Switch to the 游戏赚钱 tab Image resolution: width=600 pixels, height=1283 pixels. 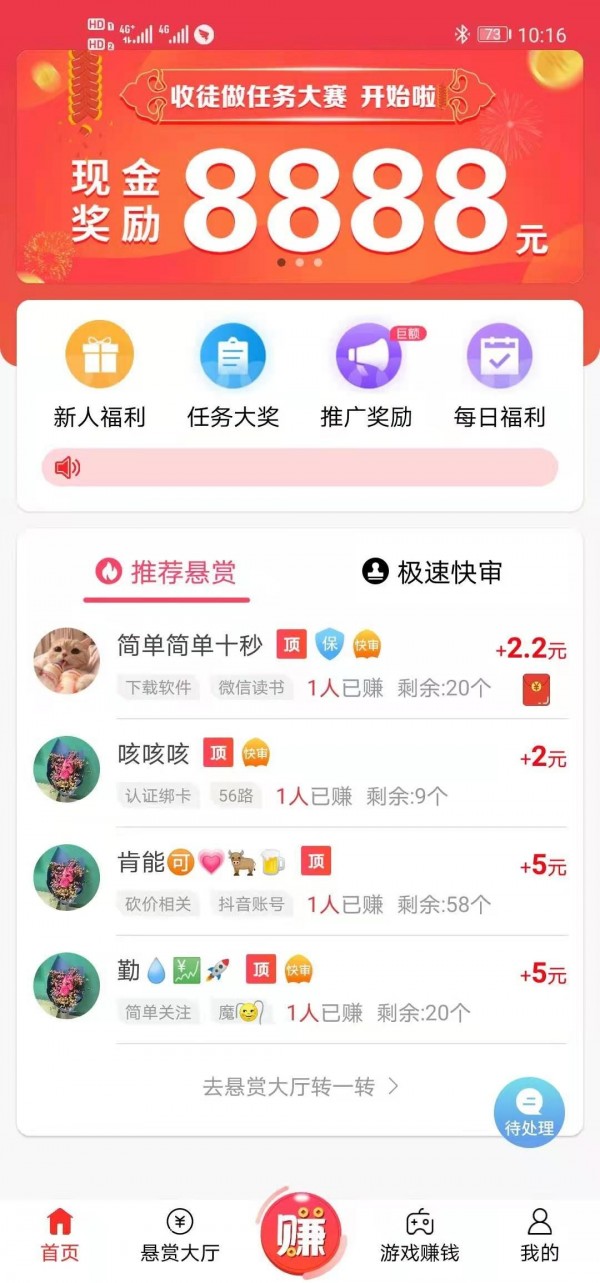click(x=420, y=1235)
